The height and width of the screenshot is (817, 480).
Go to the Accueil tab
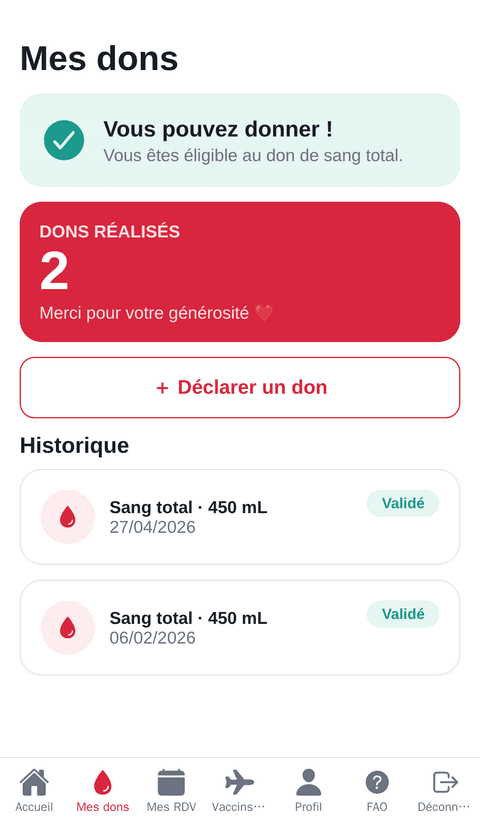click(34, 790)
